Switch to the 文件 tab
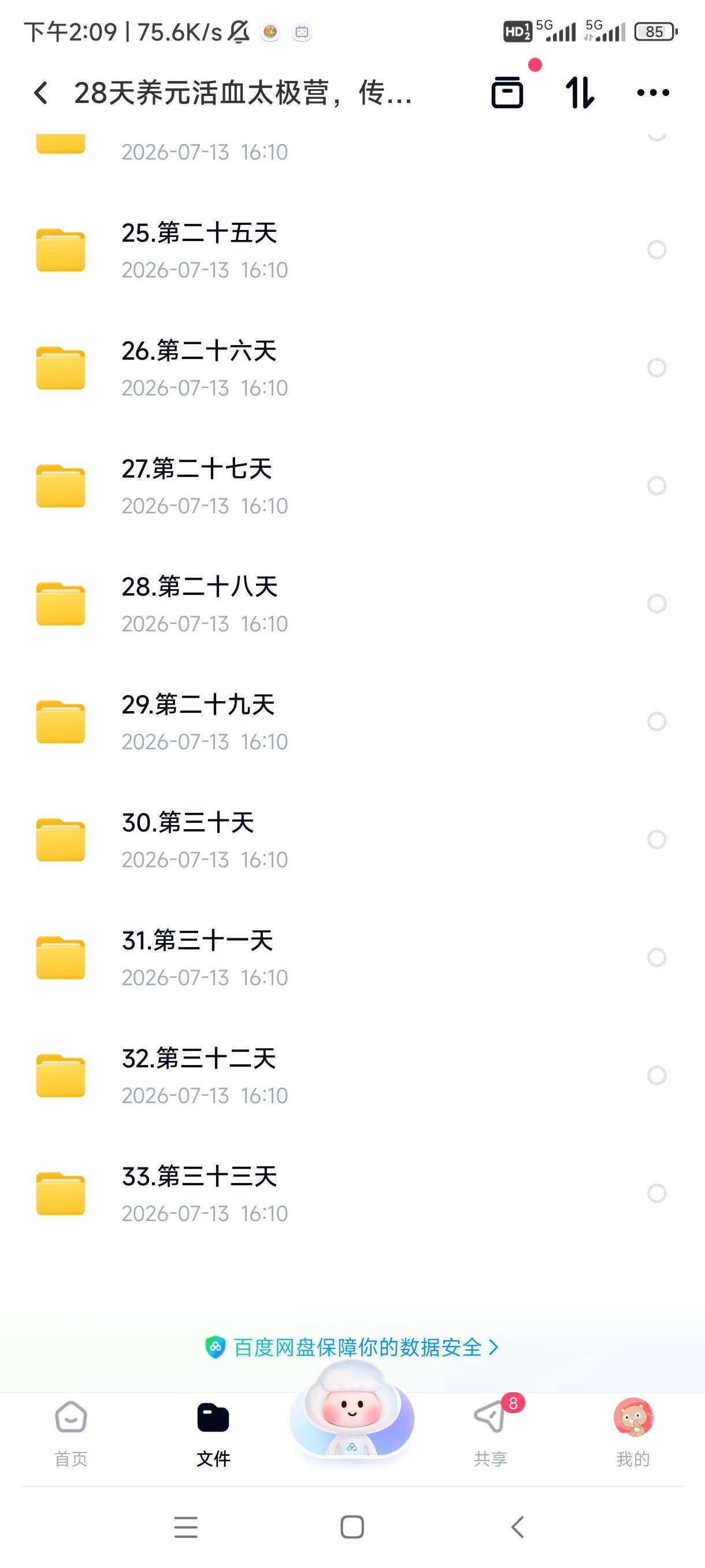The width and height of the screenshot is (705, 1568). point(213,1433)
